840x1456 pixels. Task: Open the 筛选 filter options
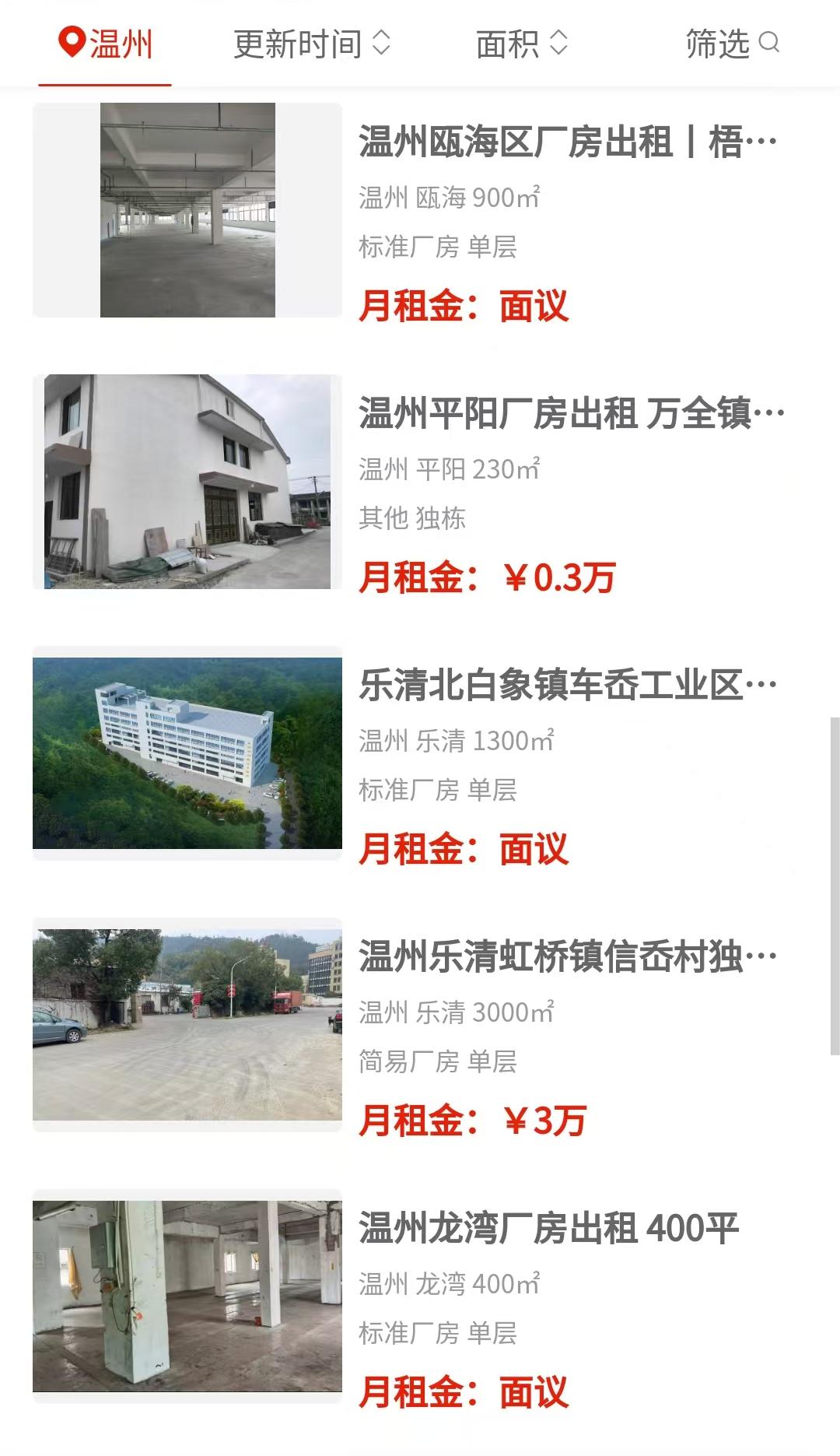click(x=732, y=44)
